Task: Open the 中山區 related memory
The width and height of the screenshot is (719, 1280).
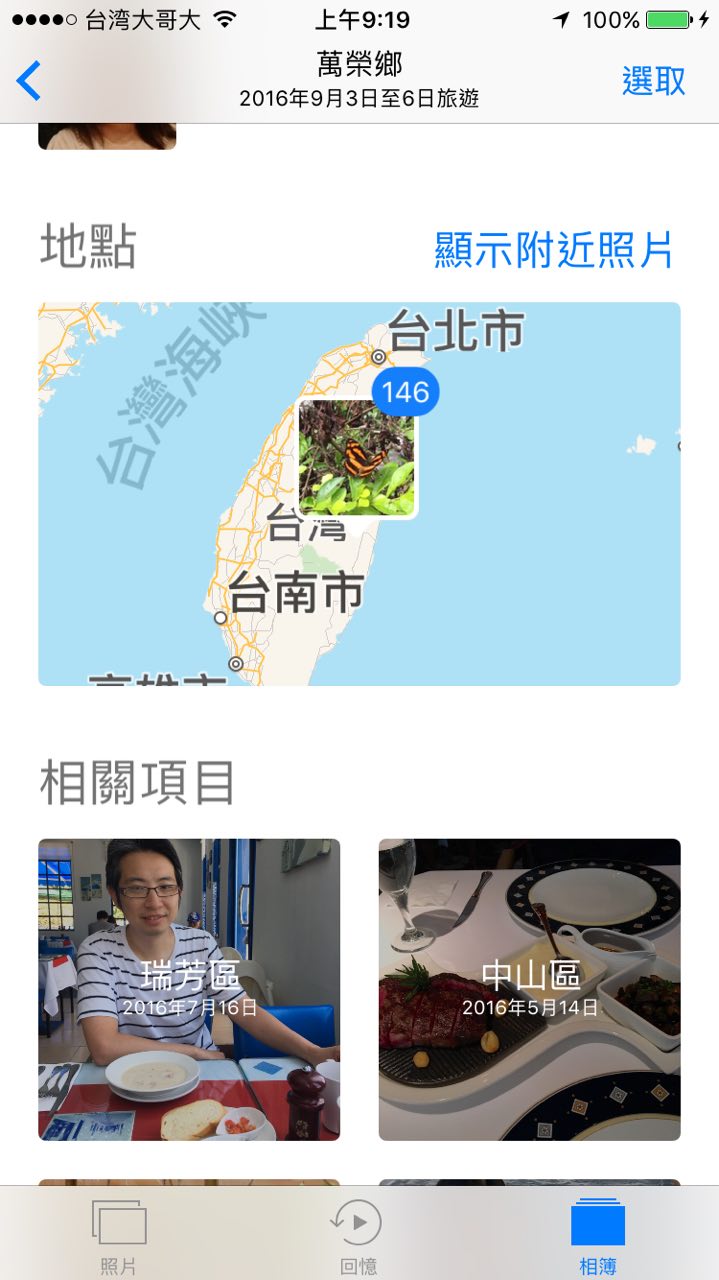Action: point(530,989)
